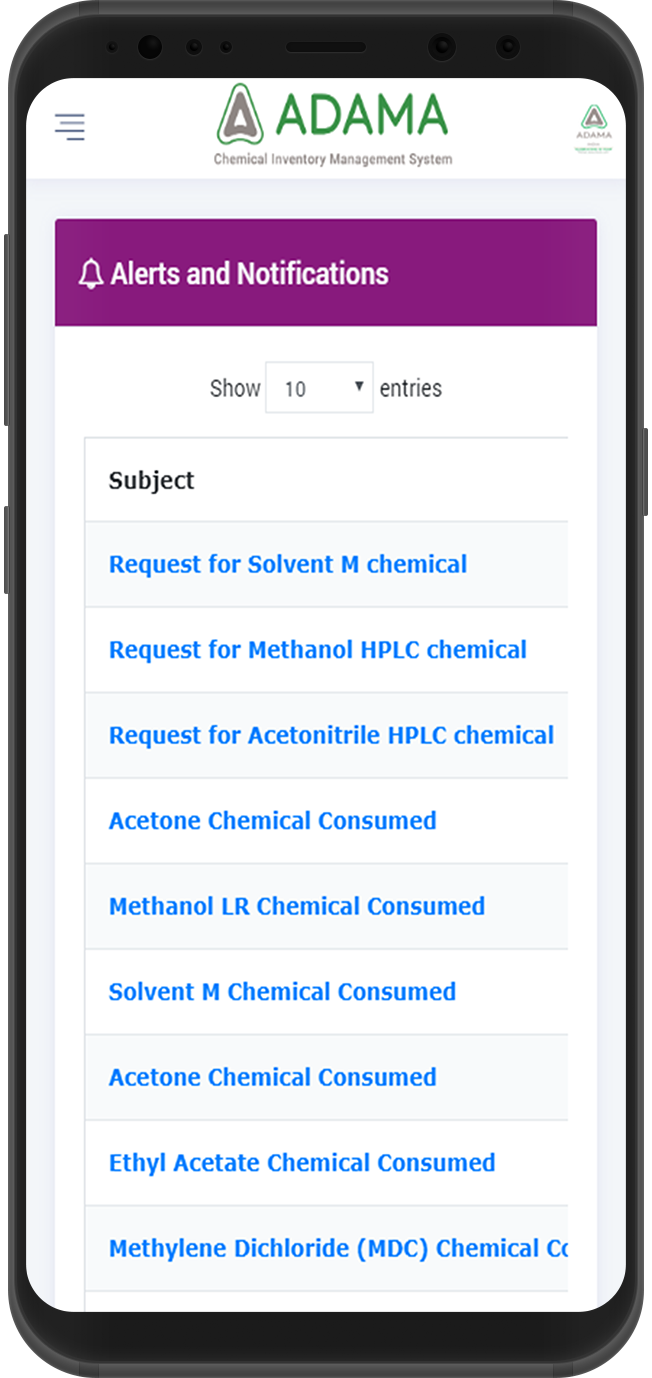652x1378 pixels.
Task: Open the hamburger drawer menu
Action: [70, 127]
